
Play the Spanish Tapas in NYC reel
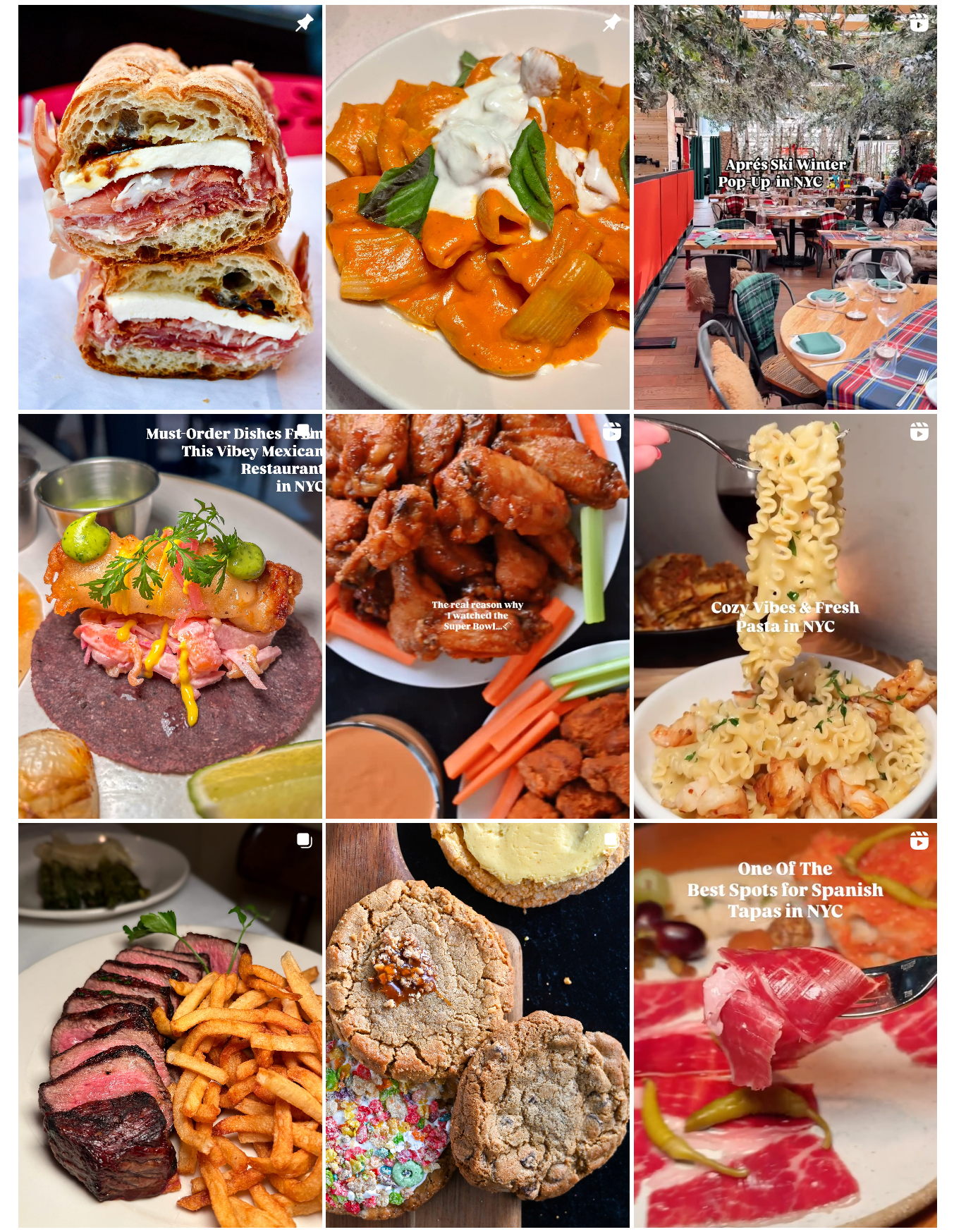coord(785,1025)
